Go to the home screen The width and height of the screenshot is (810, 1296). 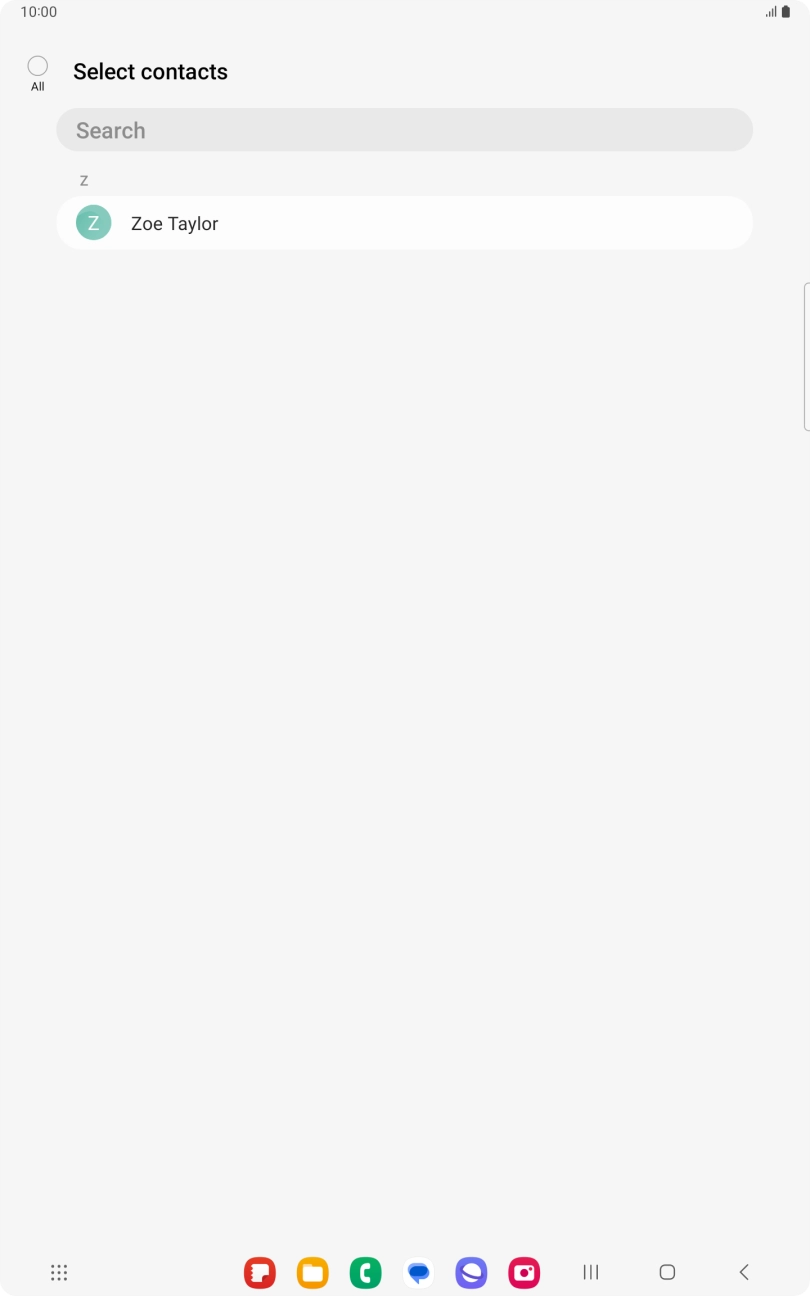667,1272
